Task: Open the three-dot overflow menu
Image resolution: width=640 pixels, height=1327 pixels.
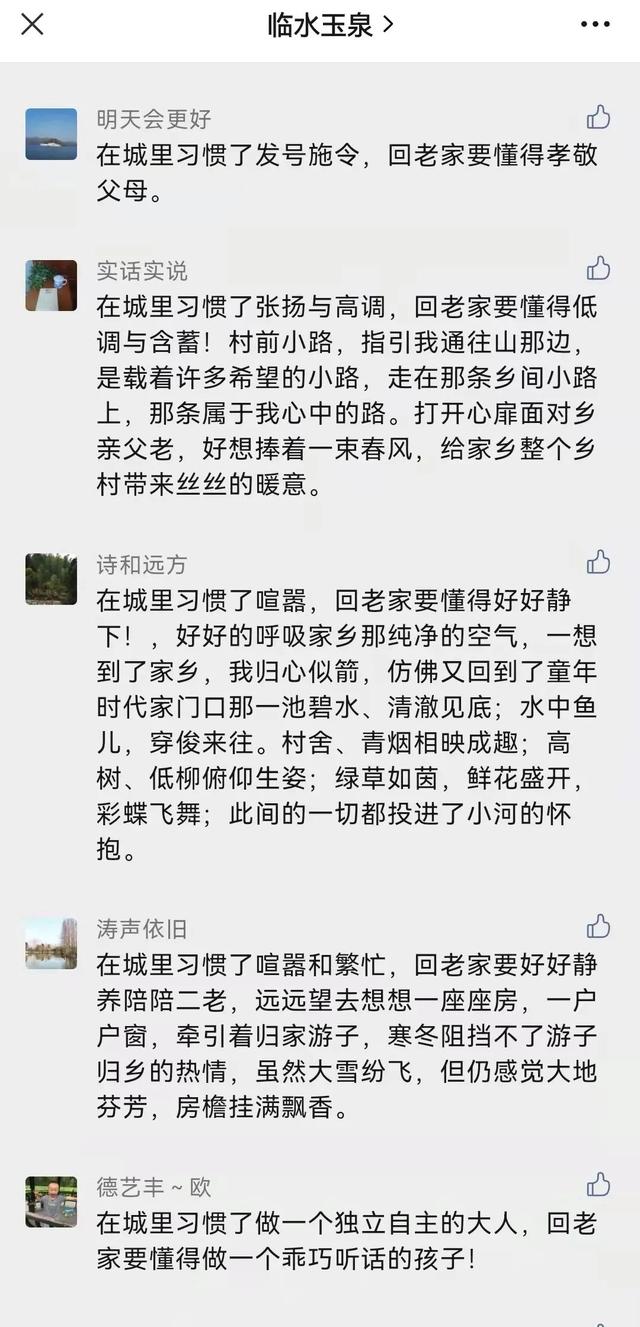Action: coord(595,25)
